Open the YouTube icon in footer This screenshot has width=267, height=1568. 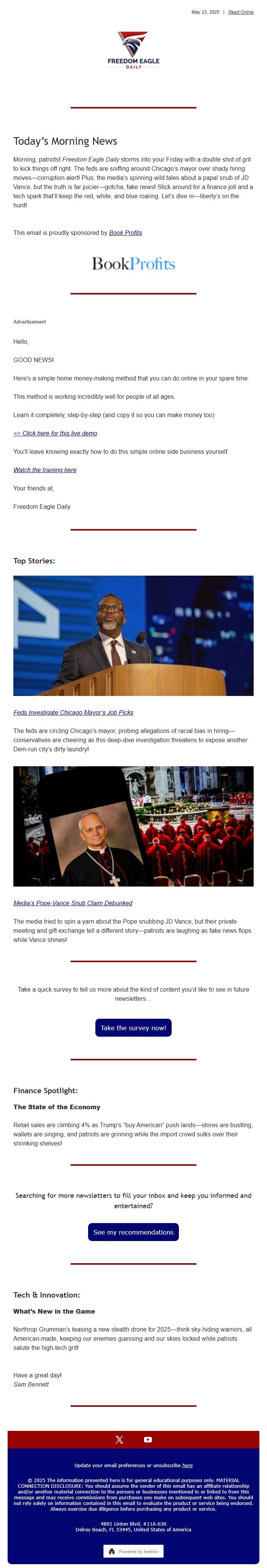(x=148, y=1440)
